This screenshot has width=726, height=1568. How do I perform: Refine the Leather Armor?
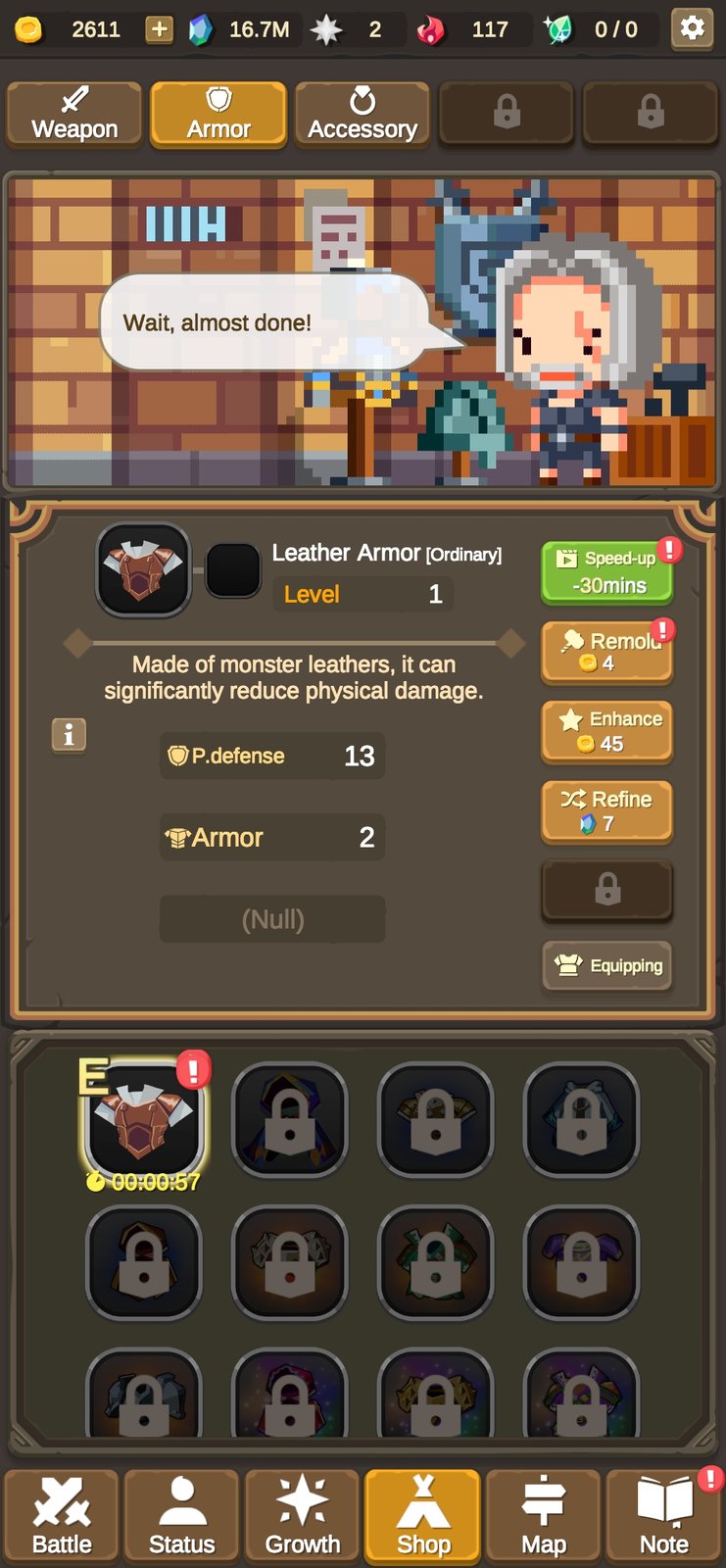point(607,811)
